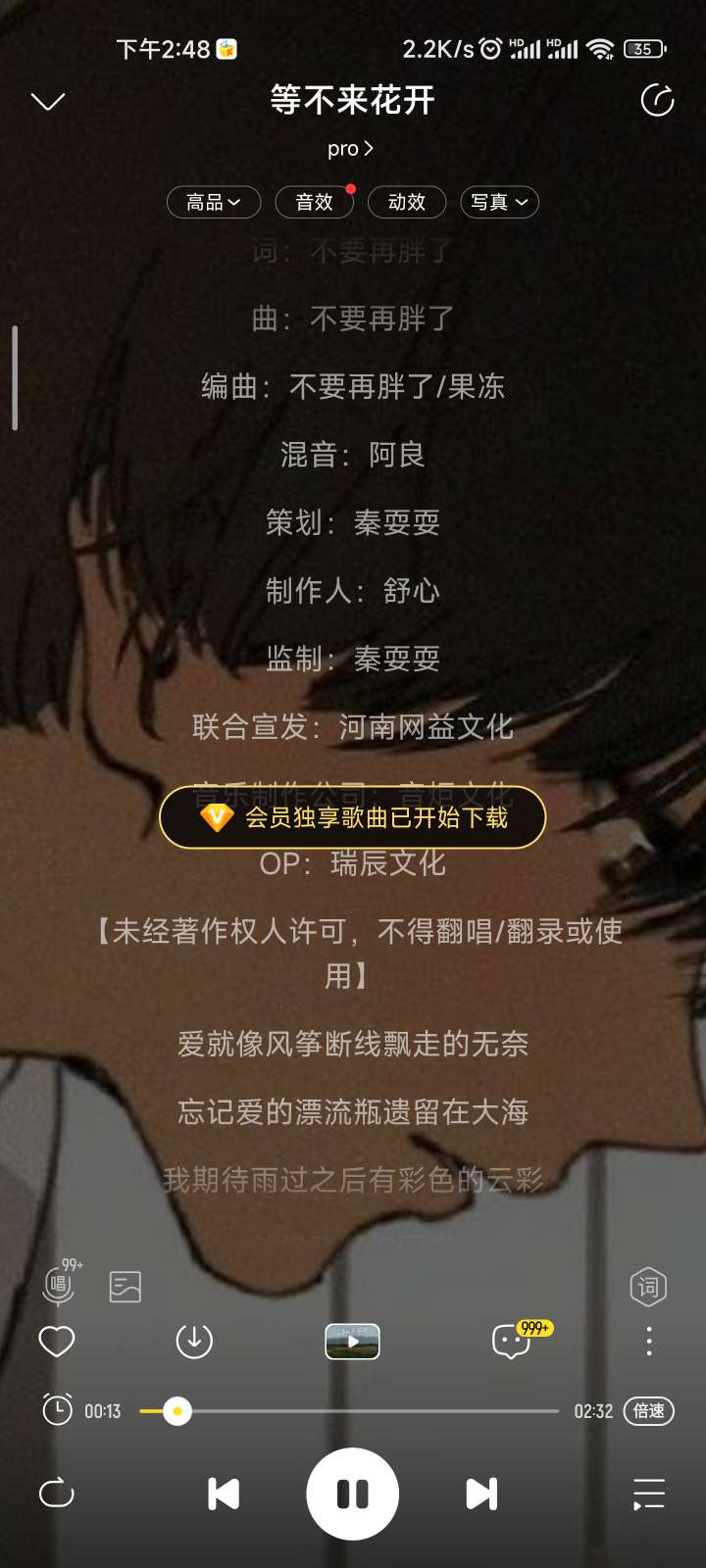Tap the 会员独享歌曲已开始下载 banner
This screenshot has height=1568, width=706.
(352, 817)
